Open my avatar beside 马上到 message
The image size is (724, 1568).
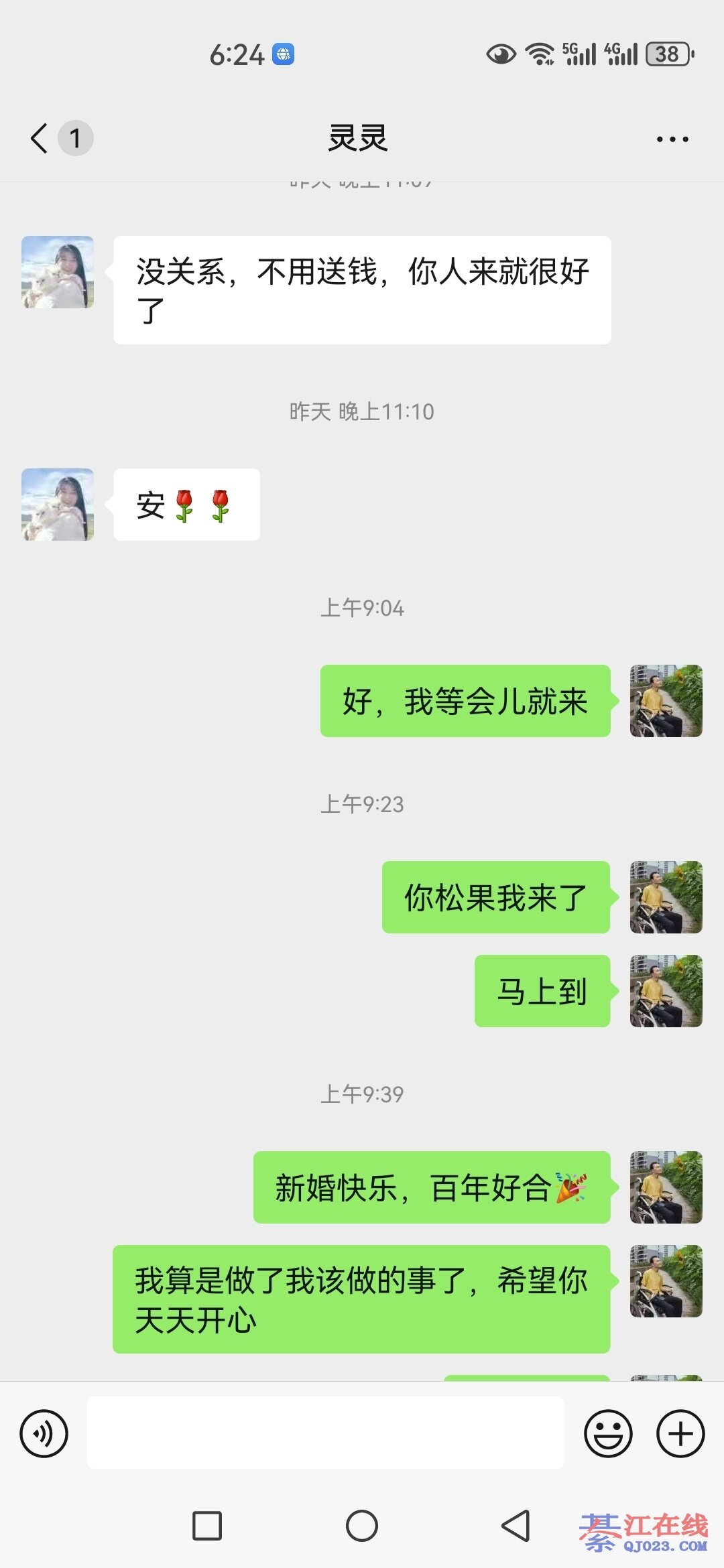pos(666,991)
